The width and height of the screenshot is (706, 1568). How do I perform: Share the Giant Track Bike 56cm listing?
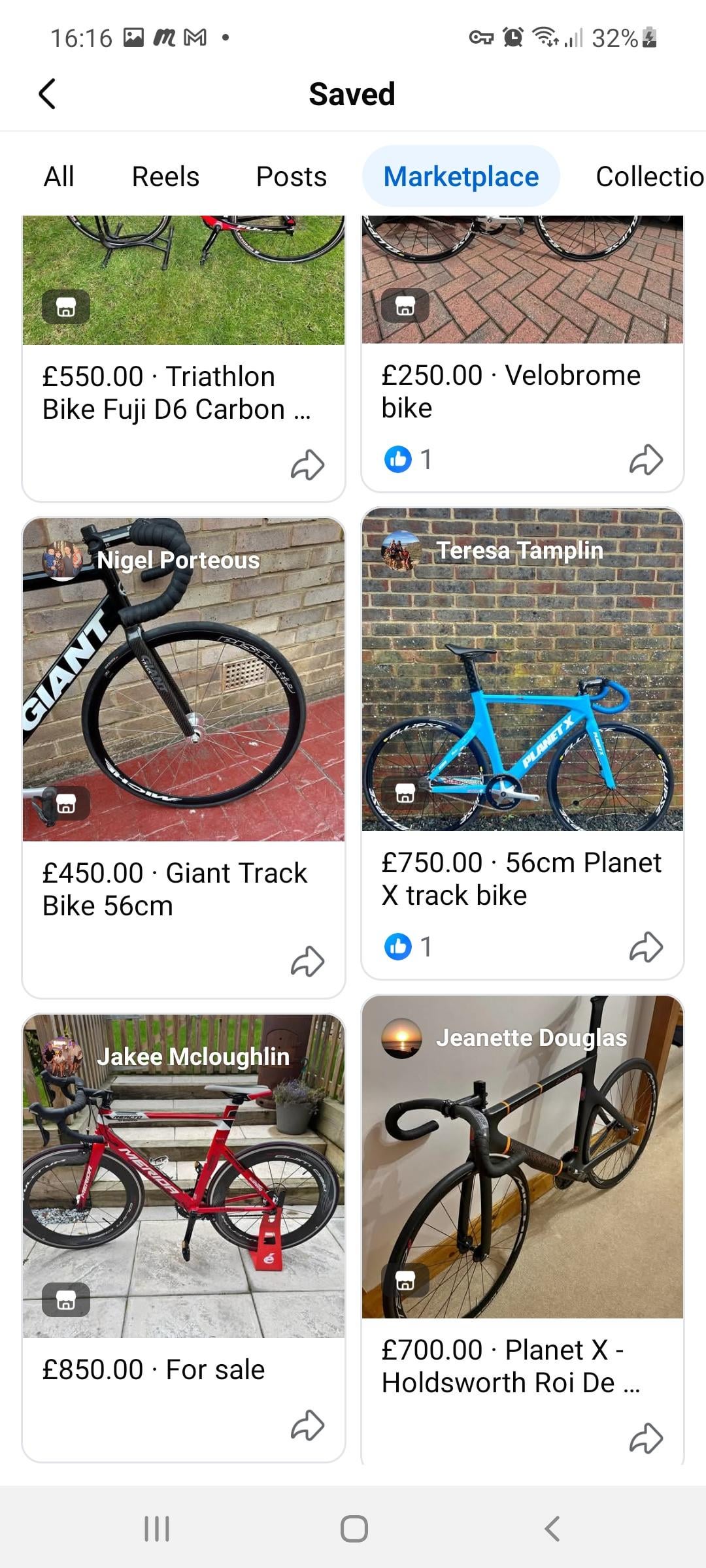click(x=307, y=962)
